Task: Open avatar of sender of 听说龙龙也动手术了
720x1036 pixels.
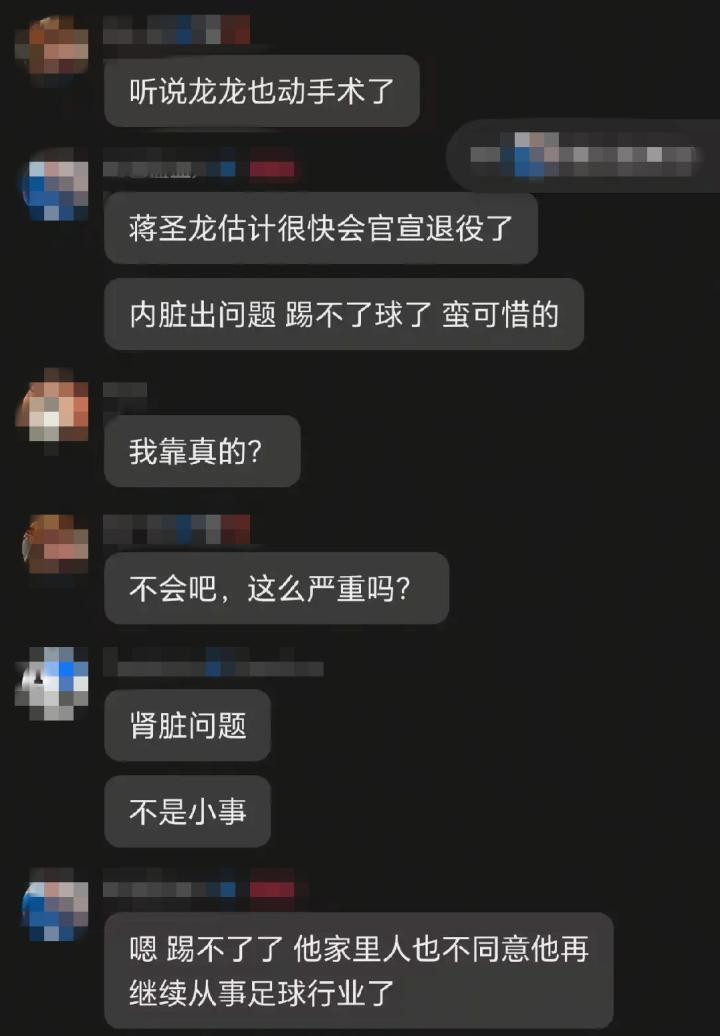Action: [x=52, y=46]
